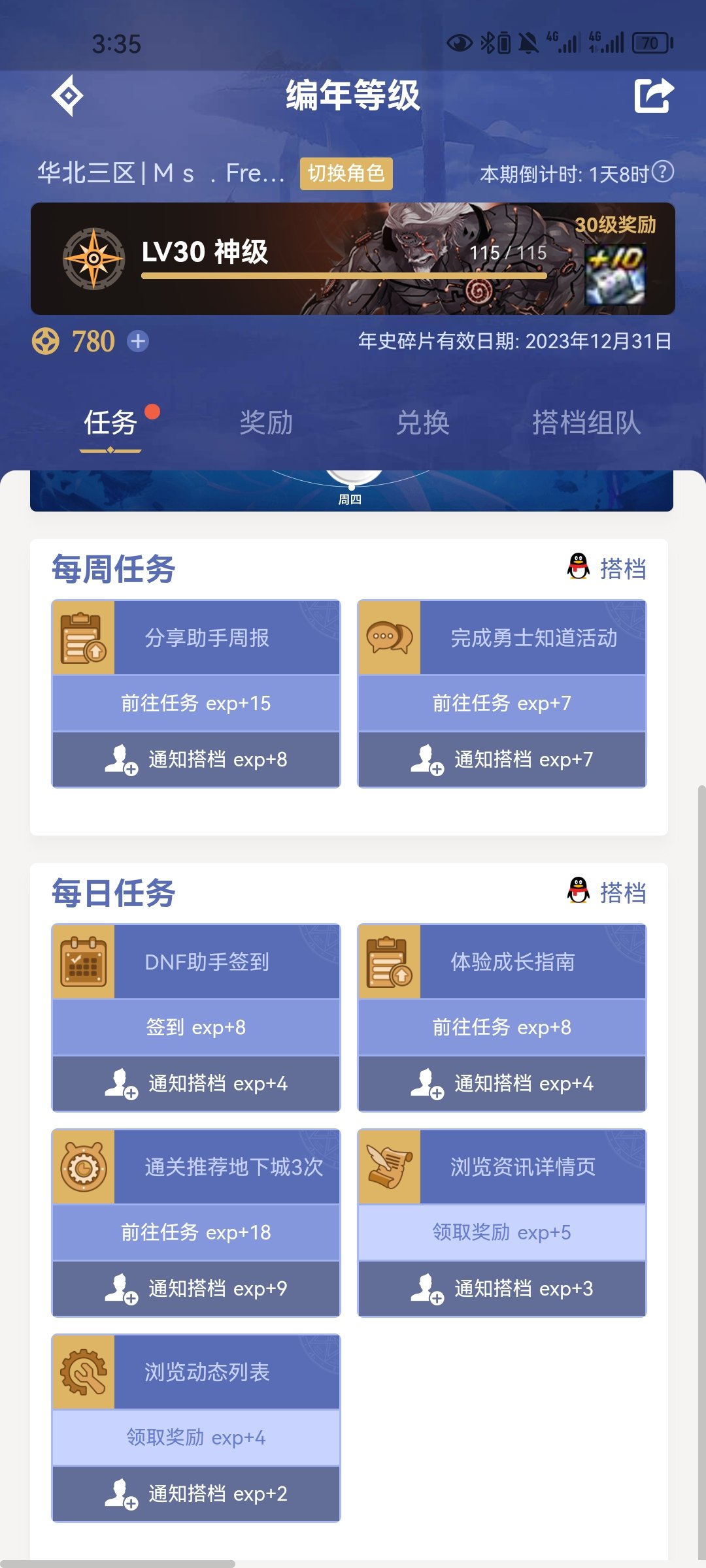Screen dimensions: 706x1568
Task: Switch to the 奖励 tab
Action: point(266,423)
